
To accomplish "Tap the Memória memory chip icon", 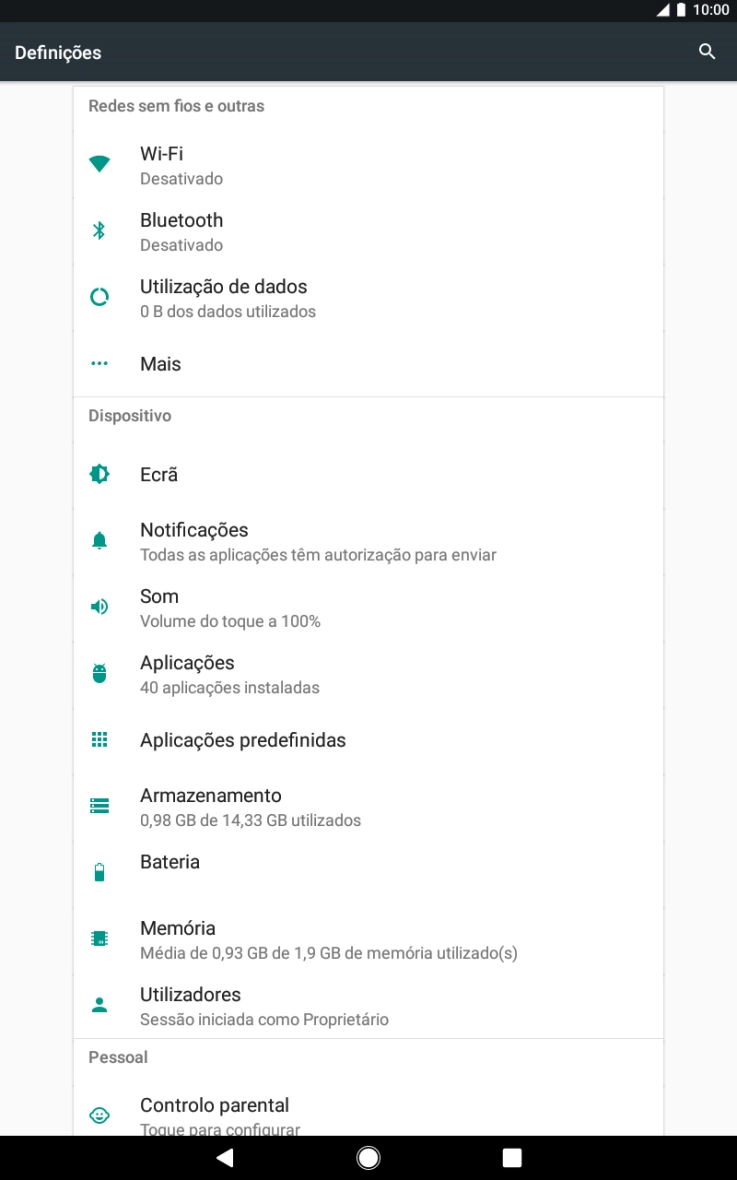I will point(98,938).
